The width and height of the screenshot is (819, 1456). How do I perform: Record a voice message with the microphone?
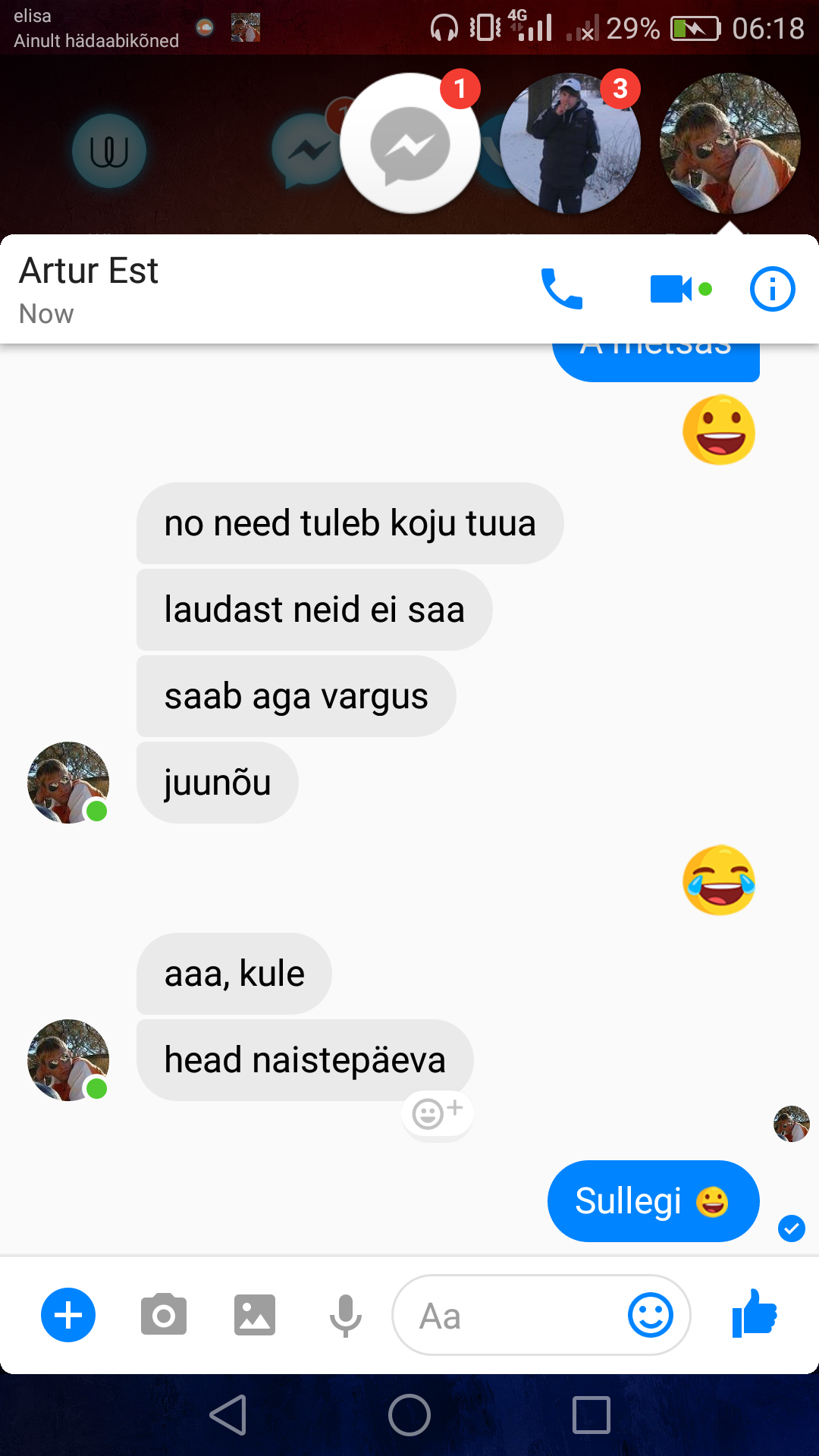pyautogui.click(x=345, y=1316)
